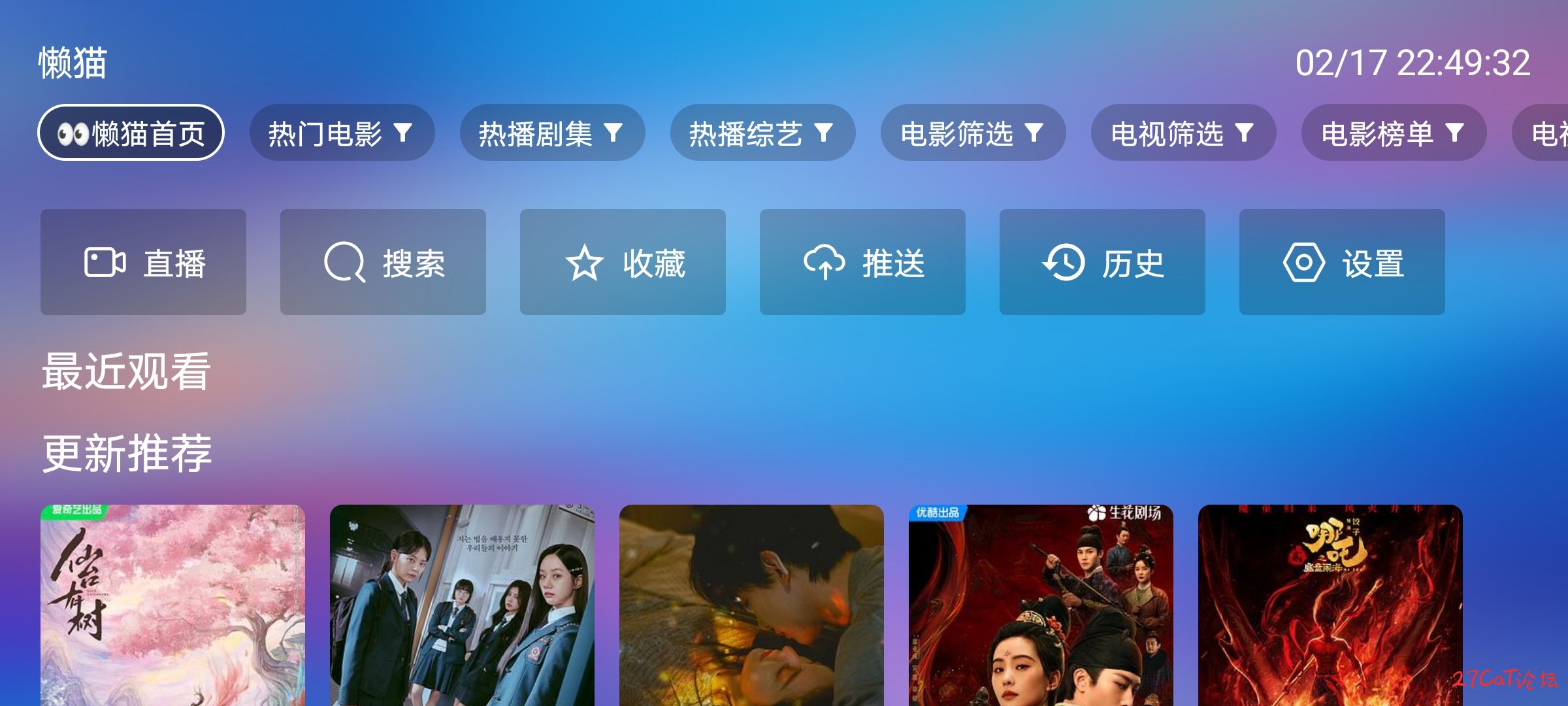Switch to the 热门电影 tab

point(342,133)
